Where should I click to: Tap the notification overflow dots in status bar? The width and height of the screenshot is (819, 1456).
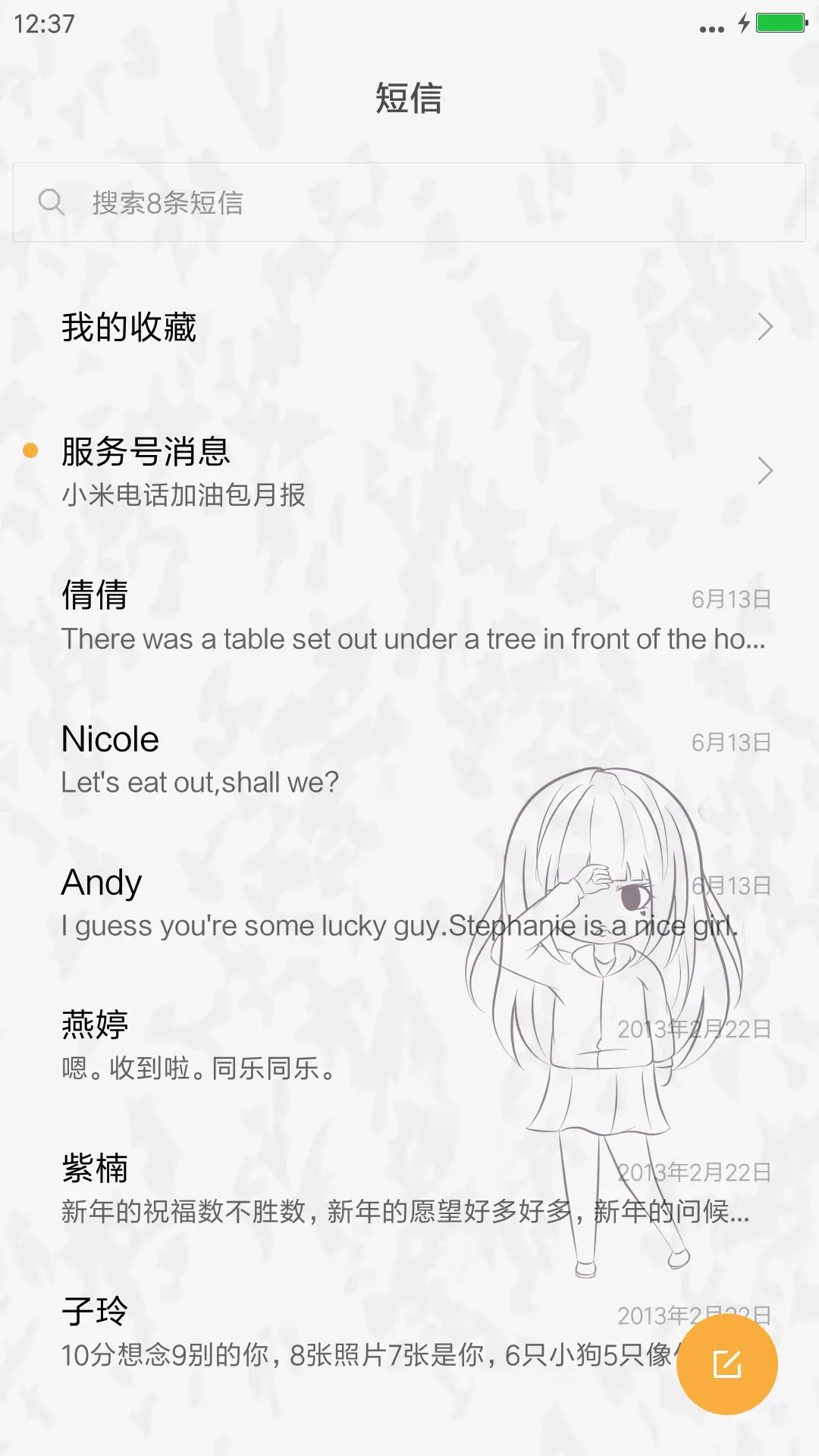tap(710, 27)
